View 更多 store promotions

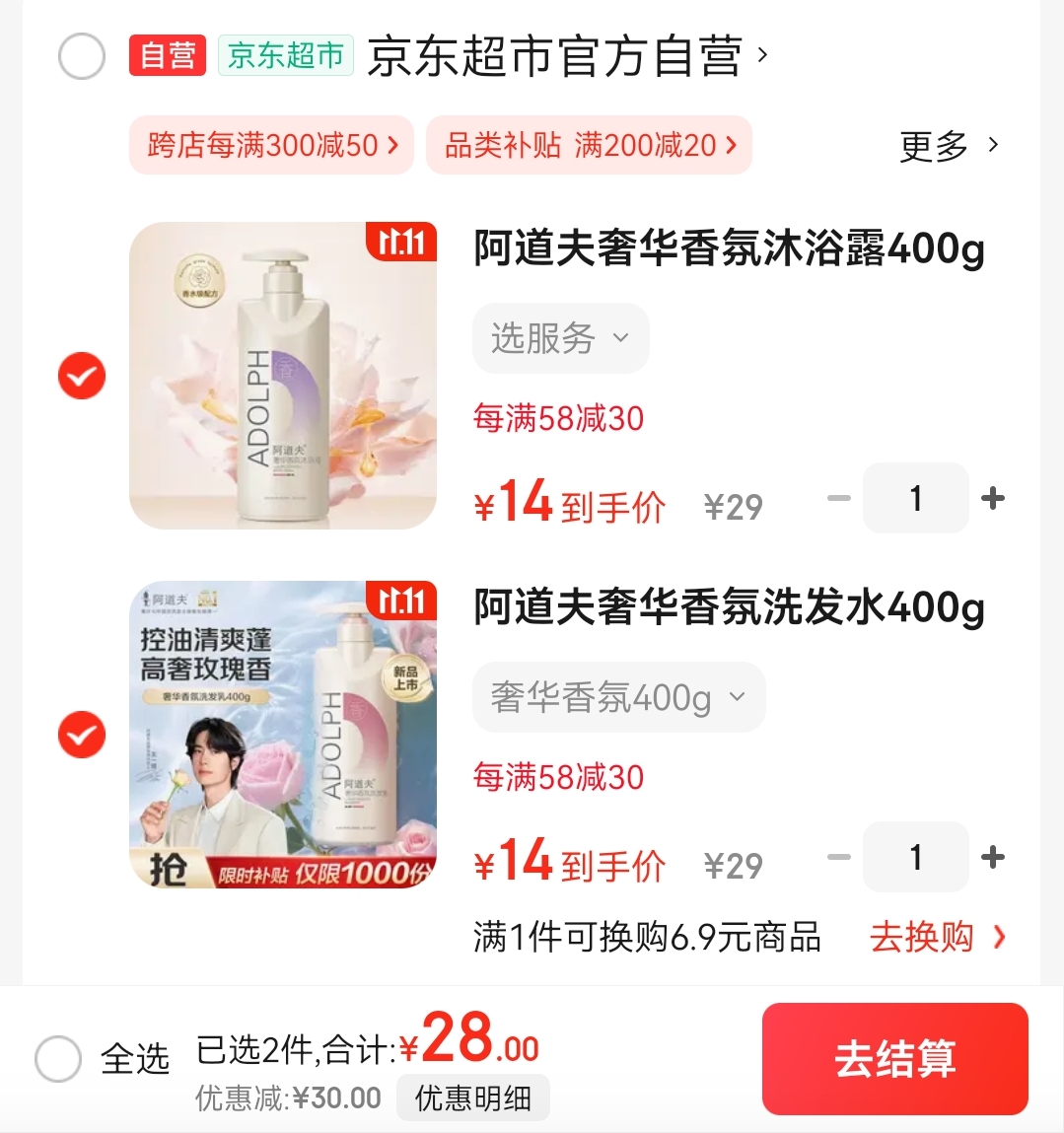(x=948, y=146)
